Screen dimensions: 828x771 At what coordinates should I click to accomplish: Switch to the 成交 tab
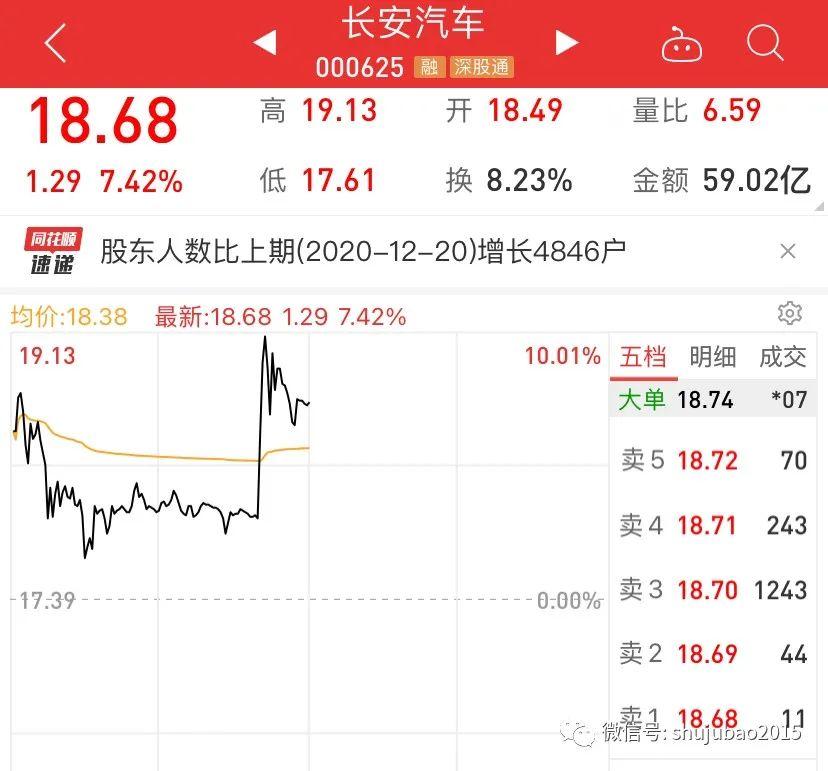pyautogui.click(x=782, y=357)
